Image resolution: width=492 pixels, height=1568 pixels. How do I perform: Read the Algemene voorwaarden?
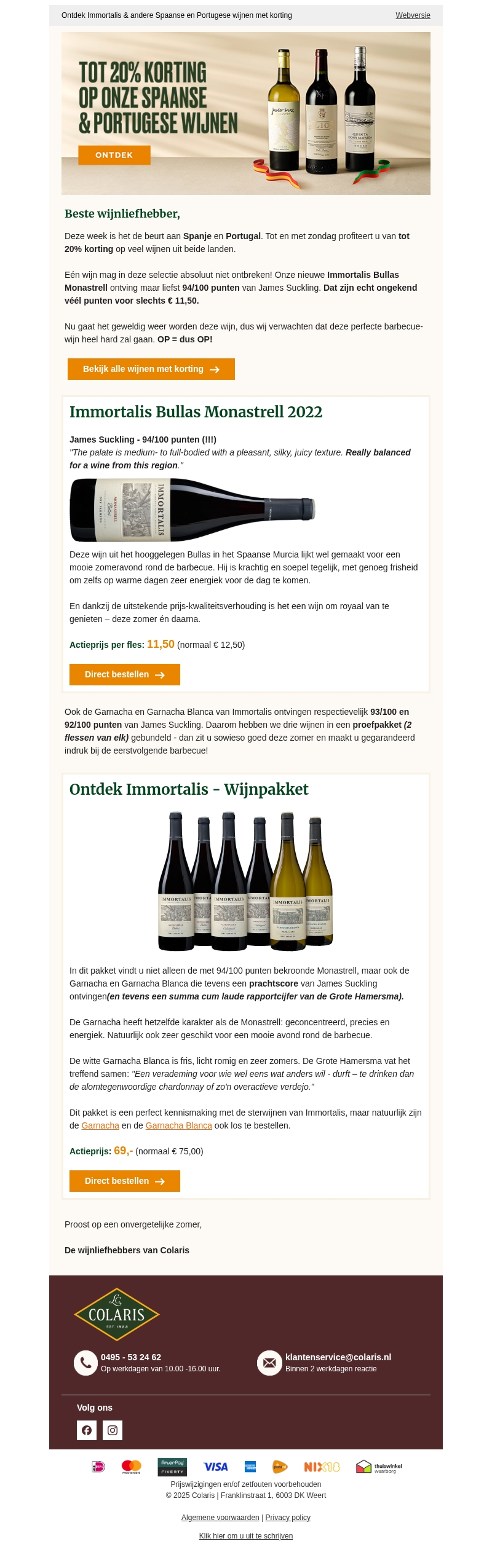(220, 1518)
